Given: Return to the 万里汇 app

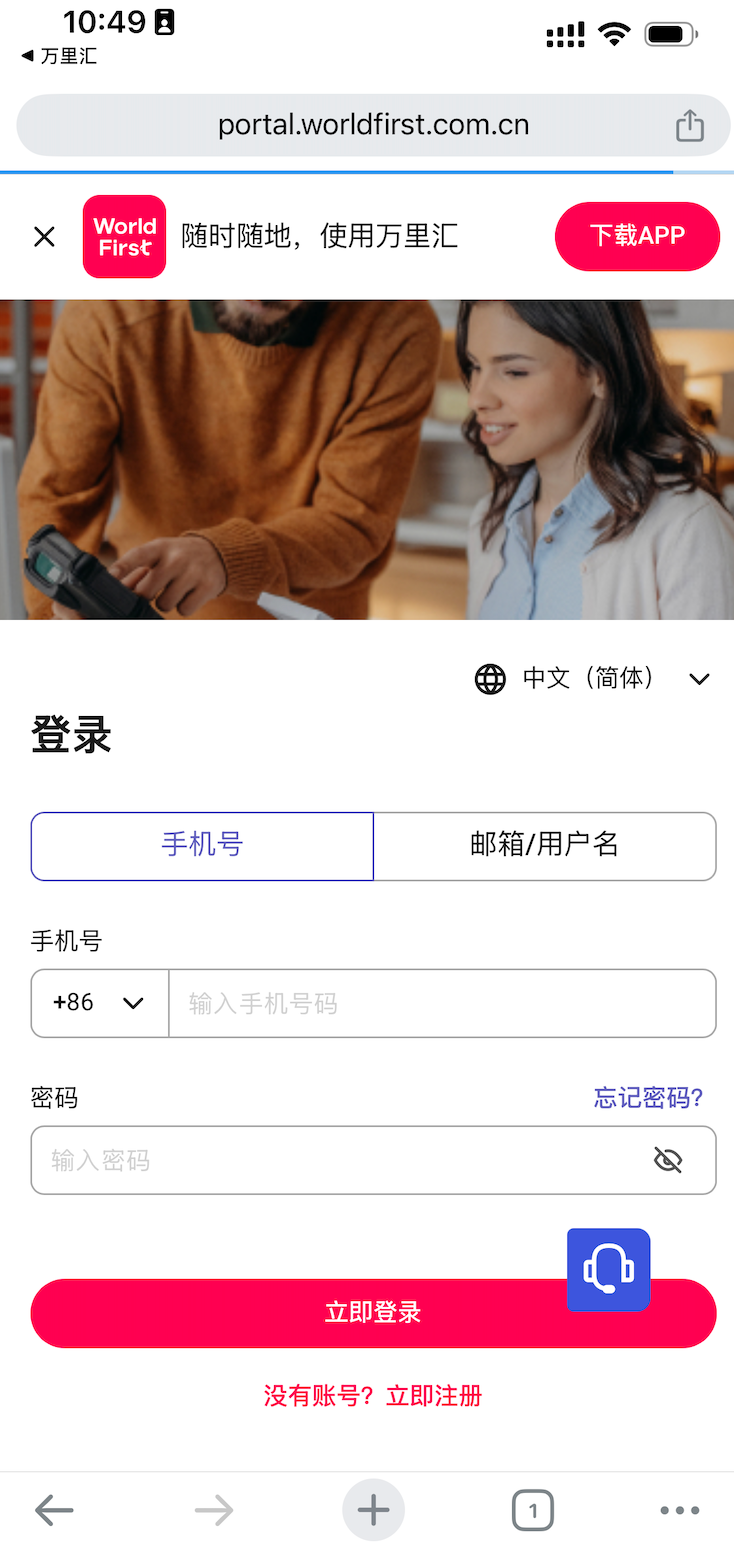Looking at the screenshot, I should pos(60,56).
